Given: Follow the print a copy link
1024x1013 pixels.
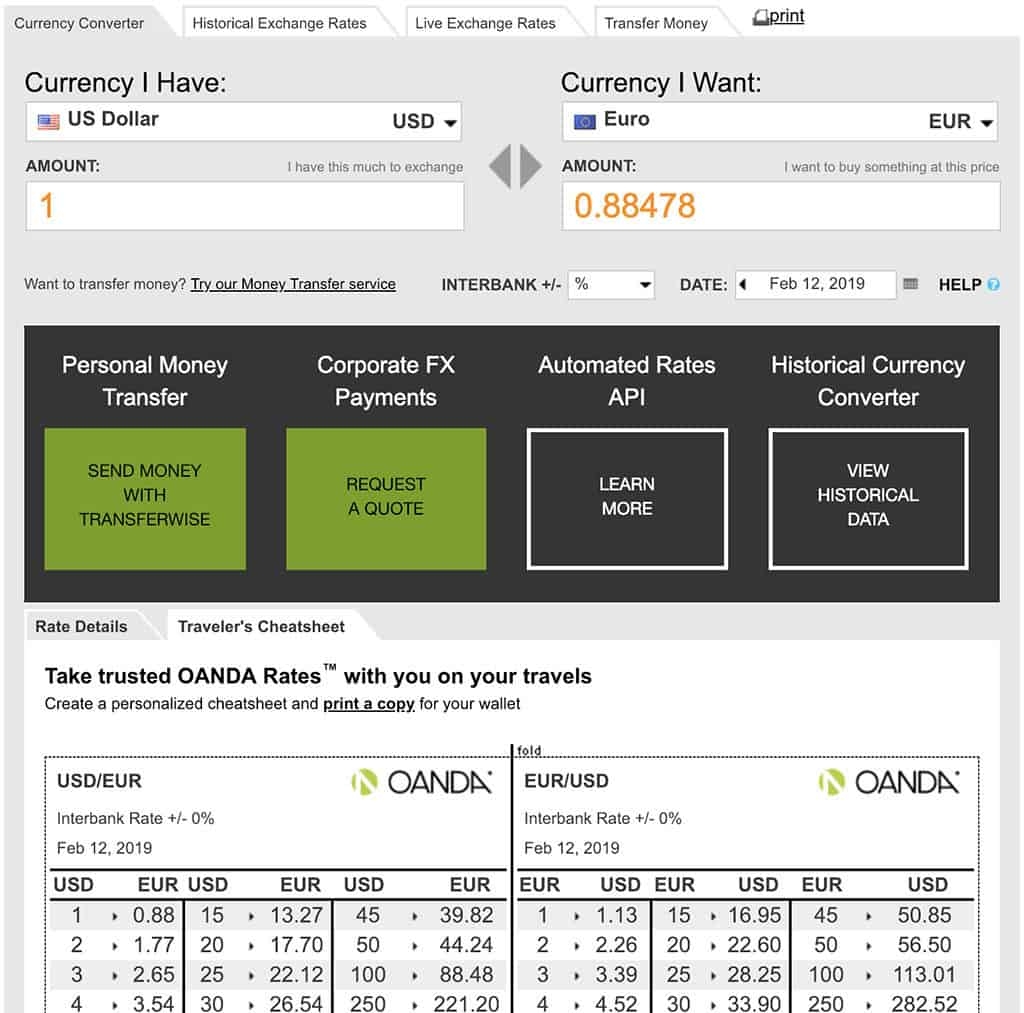Looking at the screenshot, I should click(x=368, y=703).
